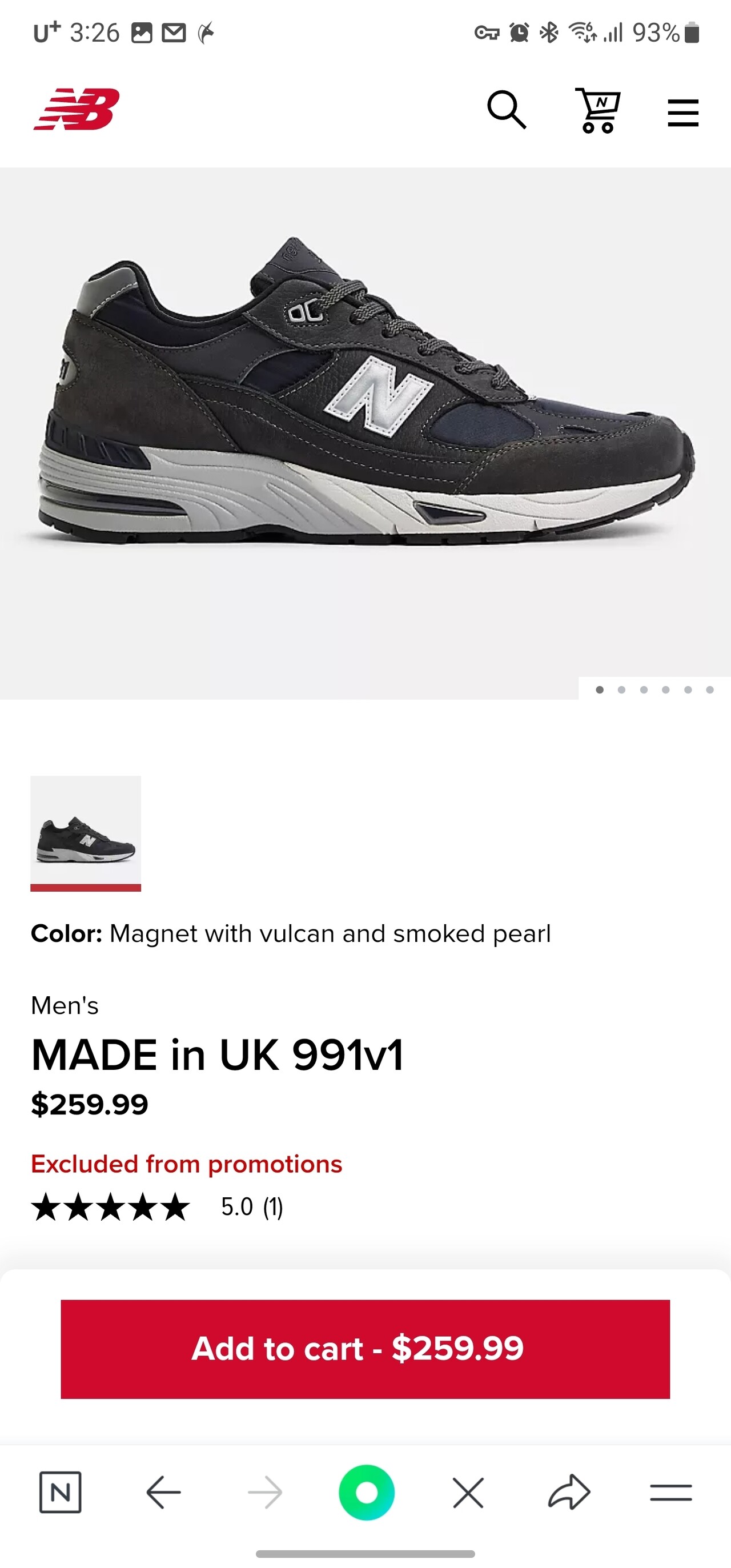Open the hamburger menu at top
The width and height of the screenshot is (731, 1568).
pyautogui.click(x=682, y=113)
